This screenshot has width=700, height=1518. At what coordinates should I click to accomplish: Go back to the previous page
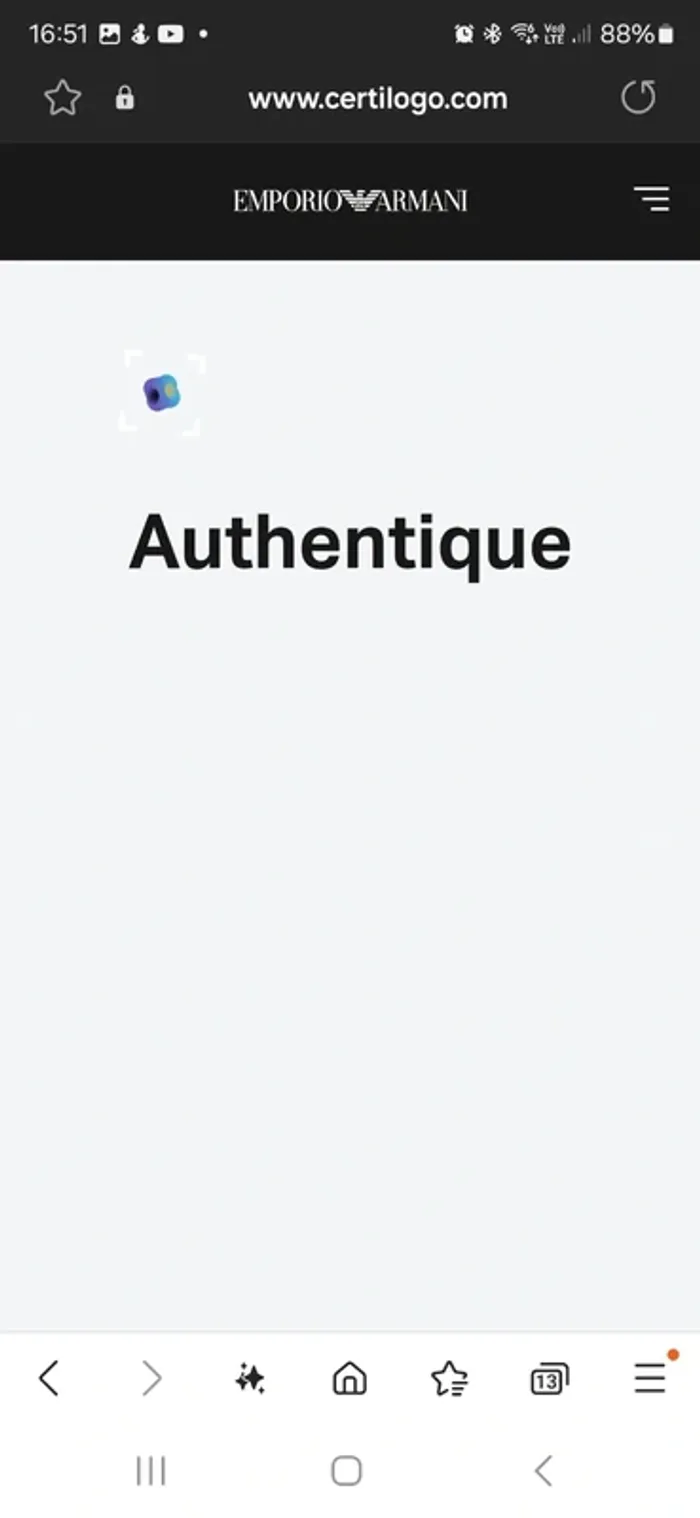click(x=48, y=1379)
